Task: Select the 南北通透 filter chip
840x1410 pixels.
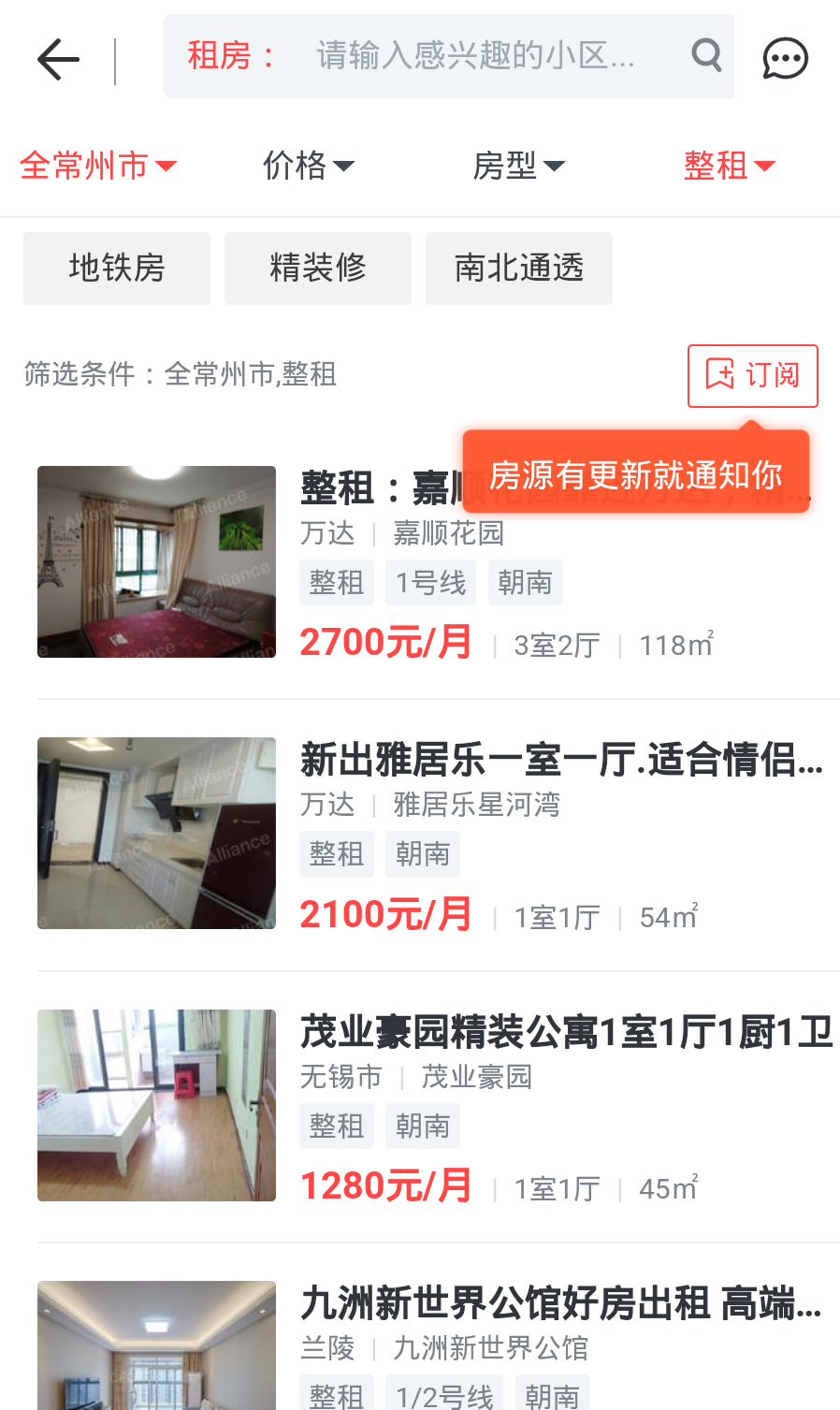Action: [519, 269]
